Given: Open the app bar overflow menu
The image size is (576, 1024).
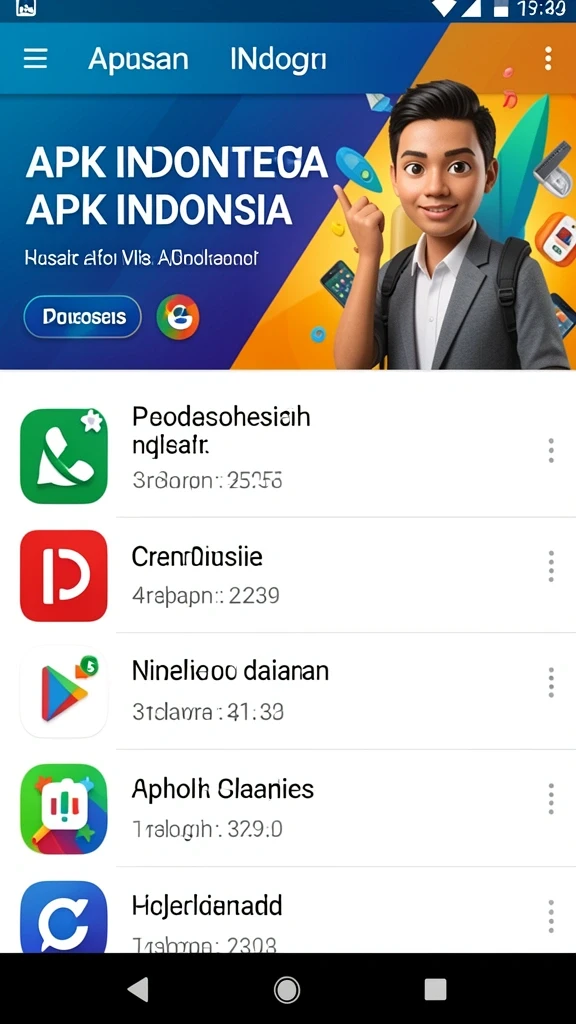Looking at the screenshot, I should tap(548, 59).
